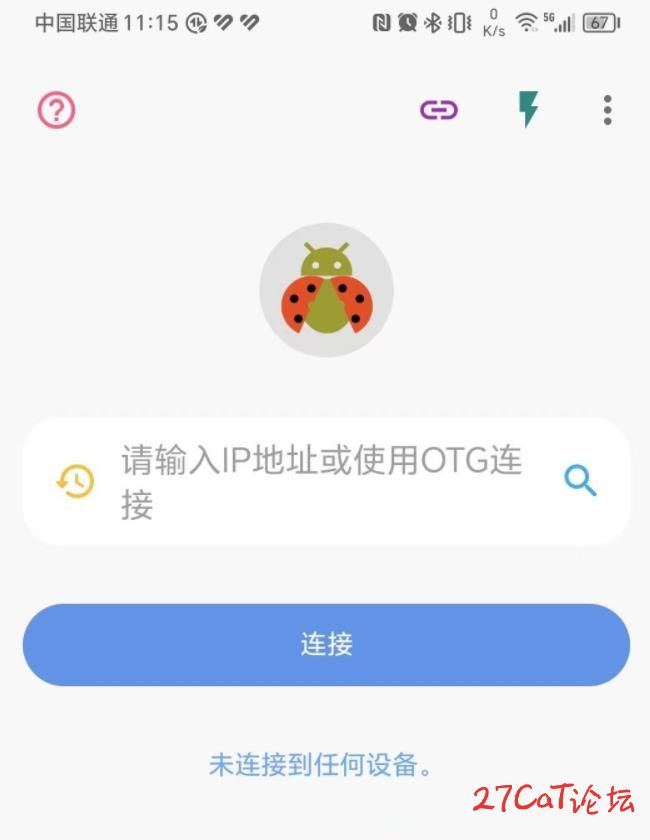Viewport: 650px width, 840px height.
Task: Tap the magnifier to scan devices
Action: pyautogui.click(x=580, y=481)
